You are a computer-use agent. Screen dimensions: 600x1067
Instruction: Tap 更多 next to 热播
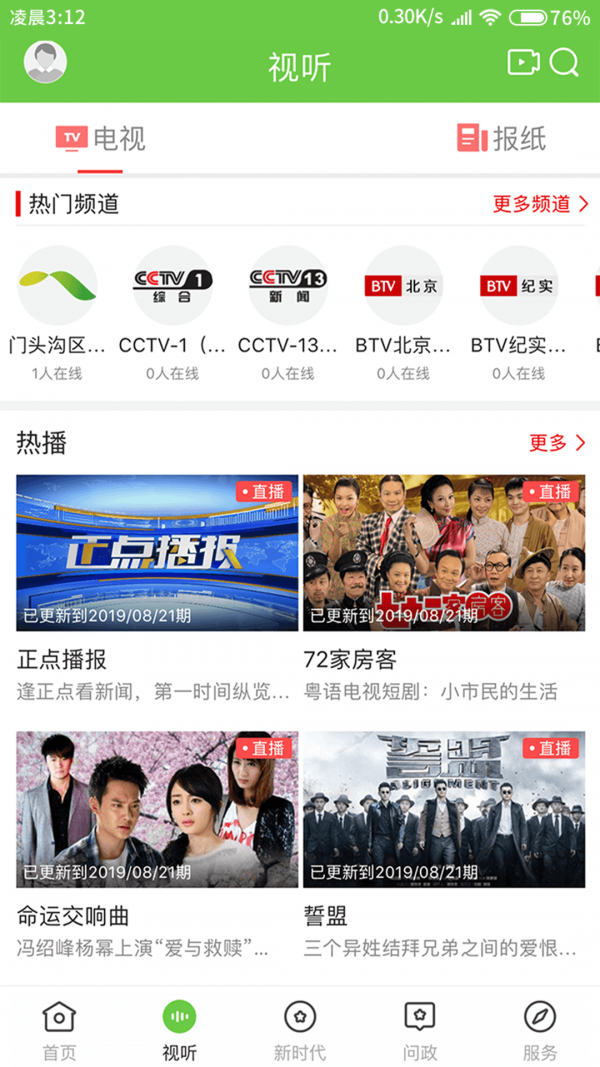tap(557, 443)
